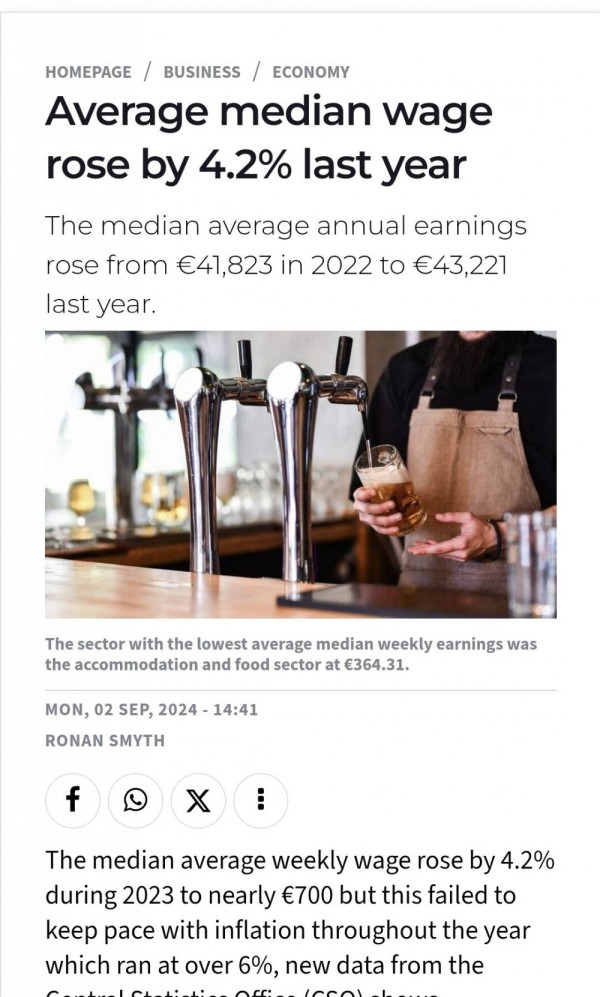Go to the Business section breadcrumb

pos(202,72)
